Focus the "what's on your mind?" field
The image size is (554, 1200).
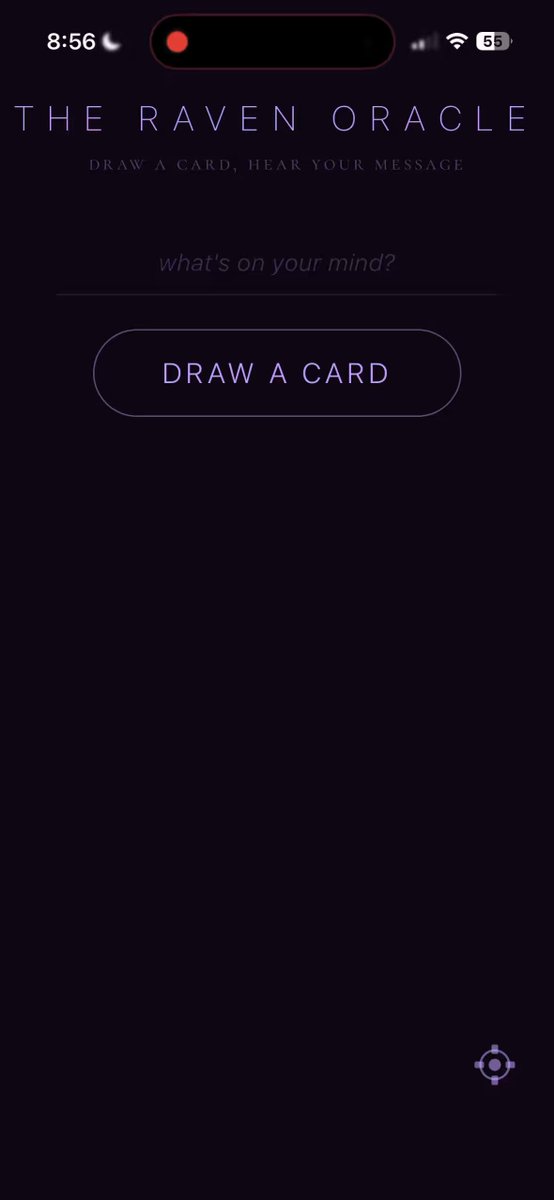[277, 264]
